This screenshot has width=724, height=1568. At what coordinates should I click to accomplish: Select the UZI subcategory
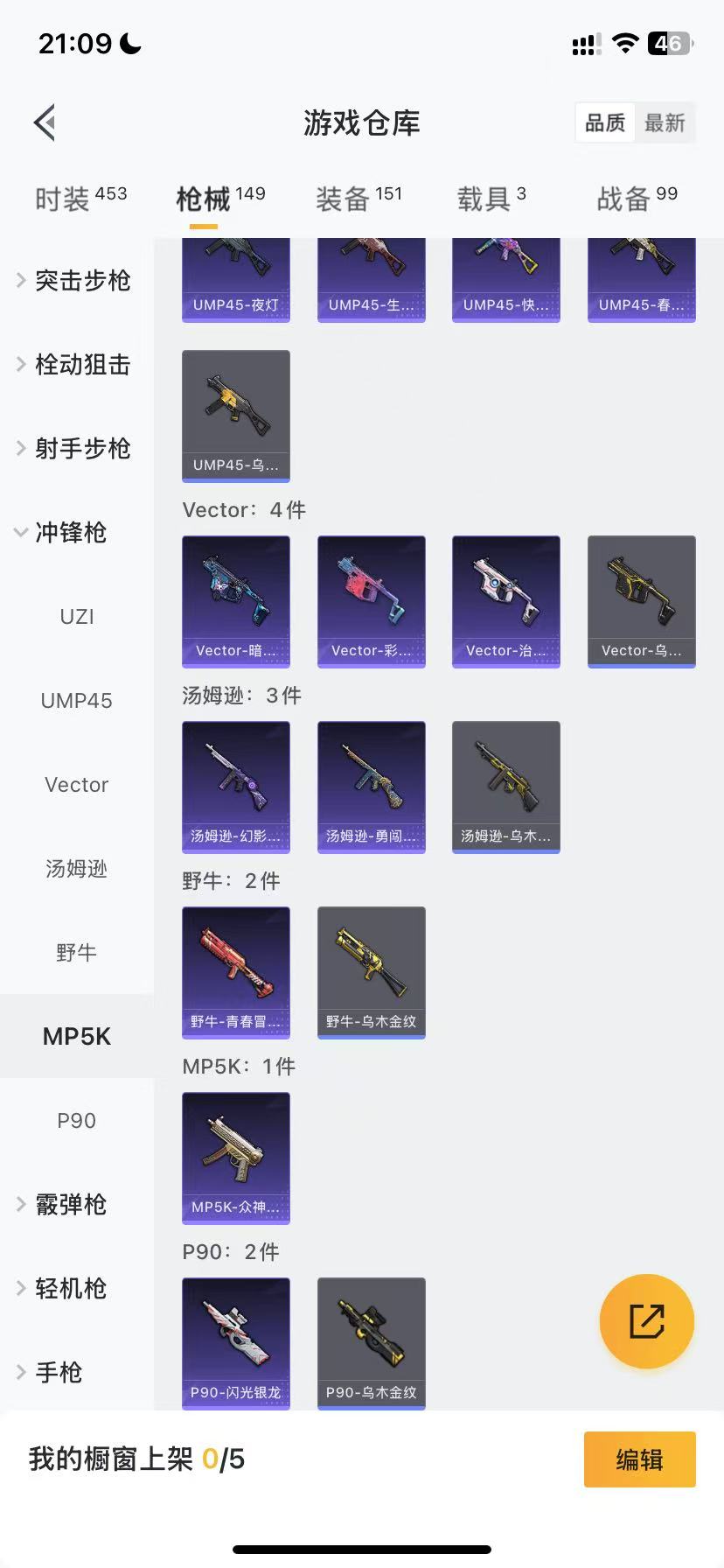pyautogui.click(x=77, y=617)
